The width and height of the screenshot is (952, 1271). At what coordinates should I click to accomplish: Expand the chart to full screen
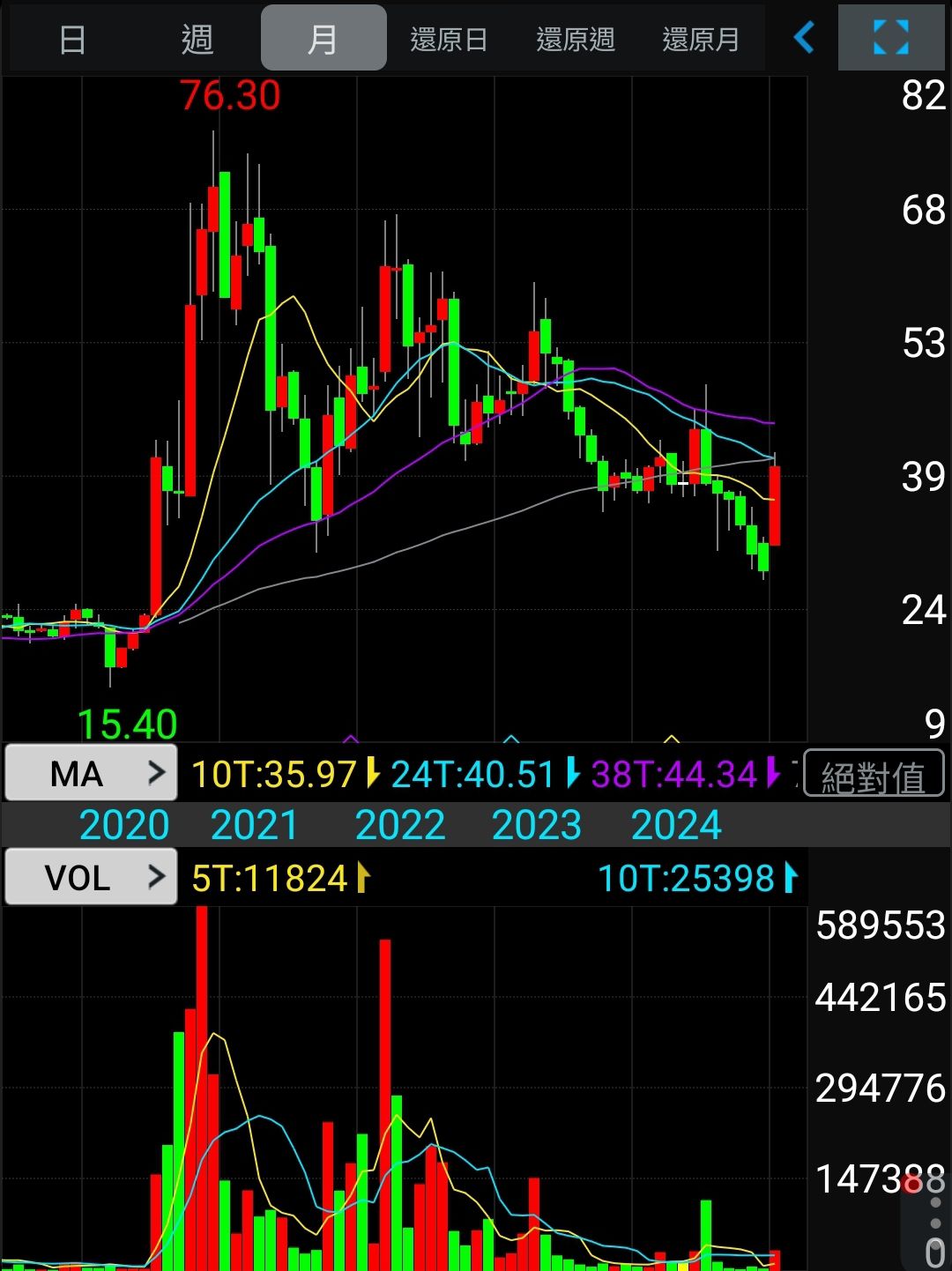click(x=890, y=38)
